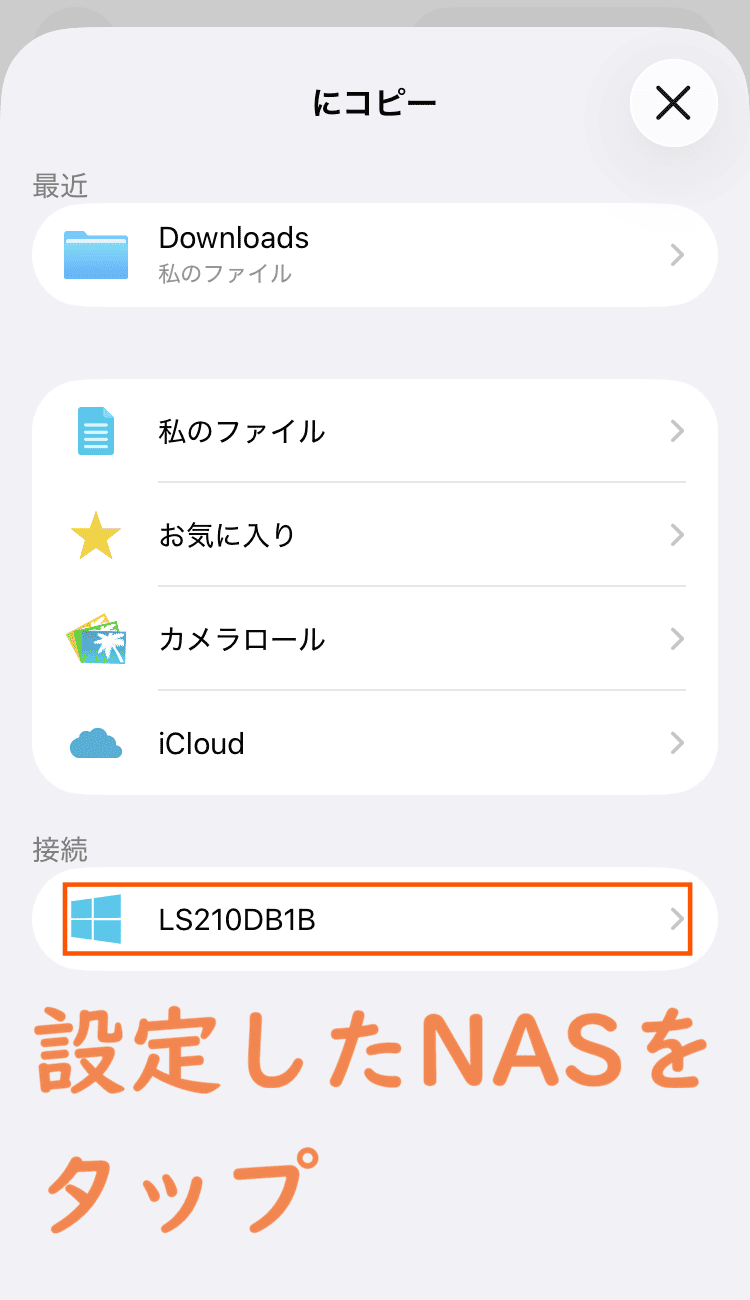The height and width of the screenshot is (1300, 750).
Task: Open iCloud storage
Action: (x=375, y=743)
